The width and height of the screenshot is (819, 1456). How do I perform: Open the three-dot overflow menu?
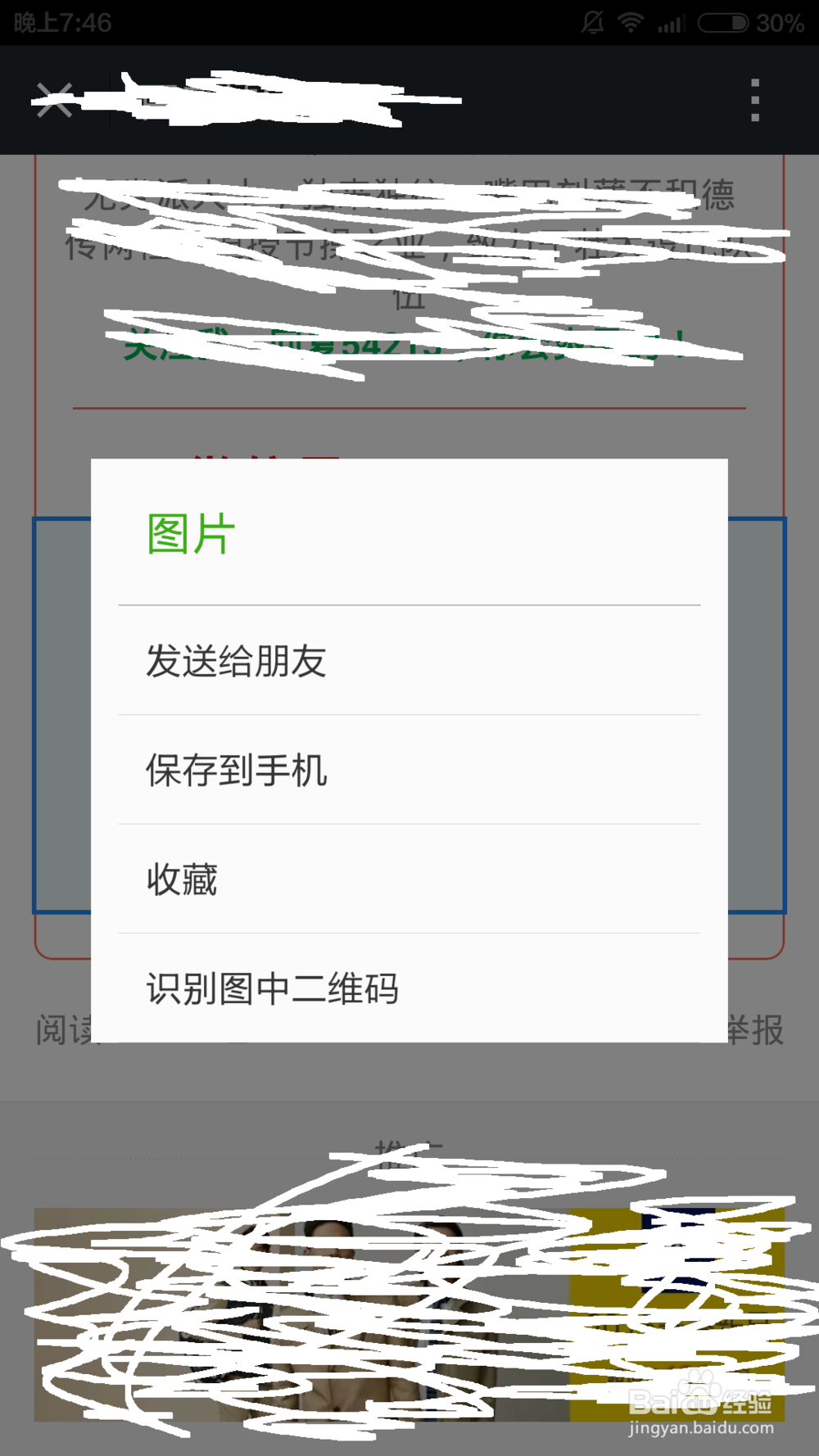point(754,100)
